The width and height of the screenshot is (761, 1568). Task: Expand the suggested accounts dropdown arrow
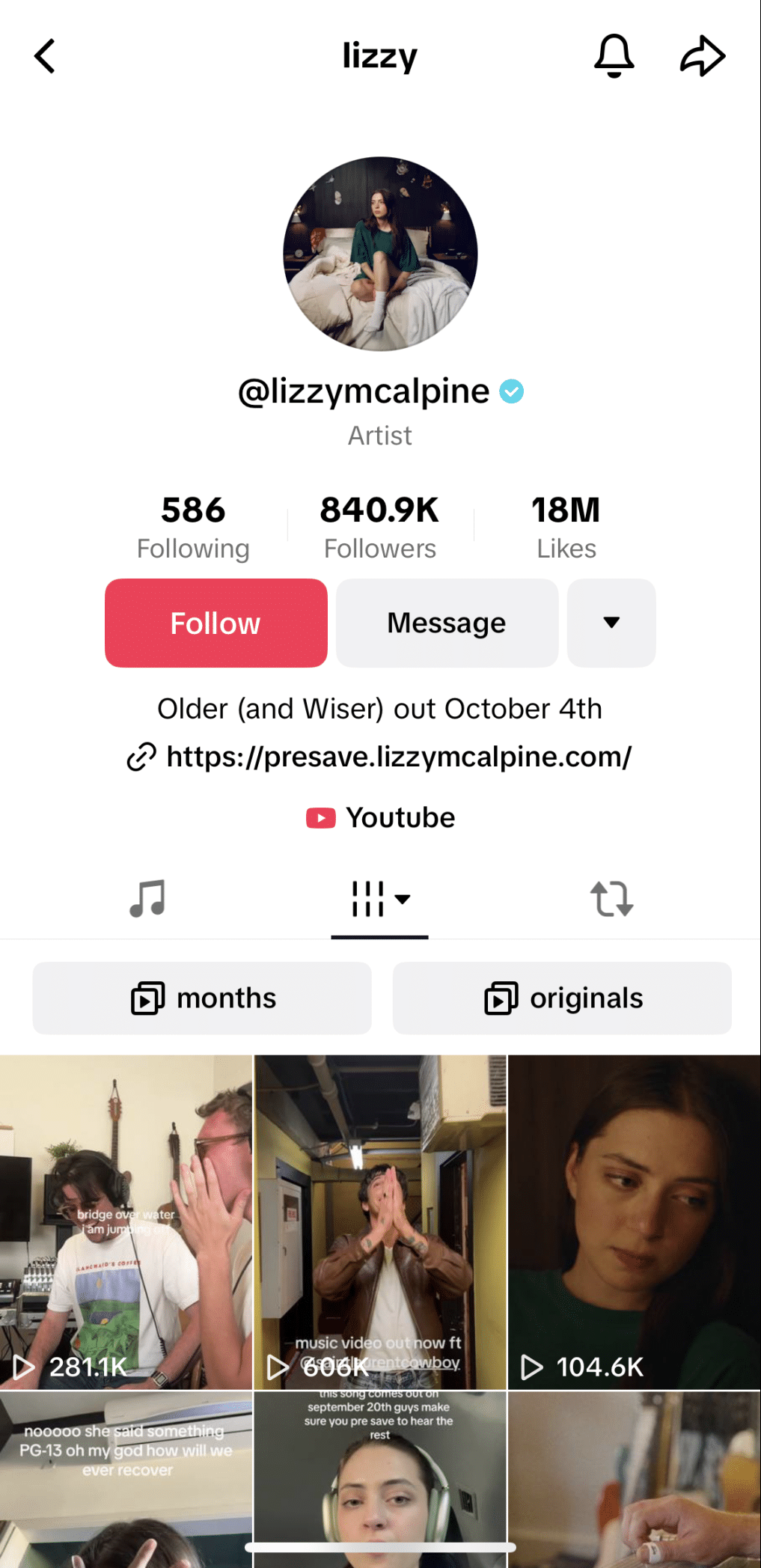tap(611, 623)
